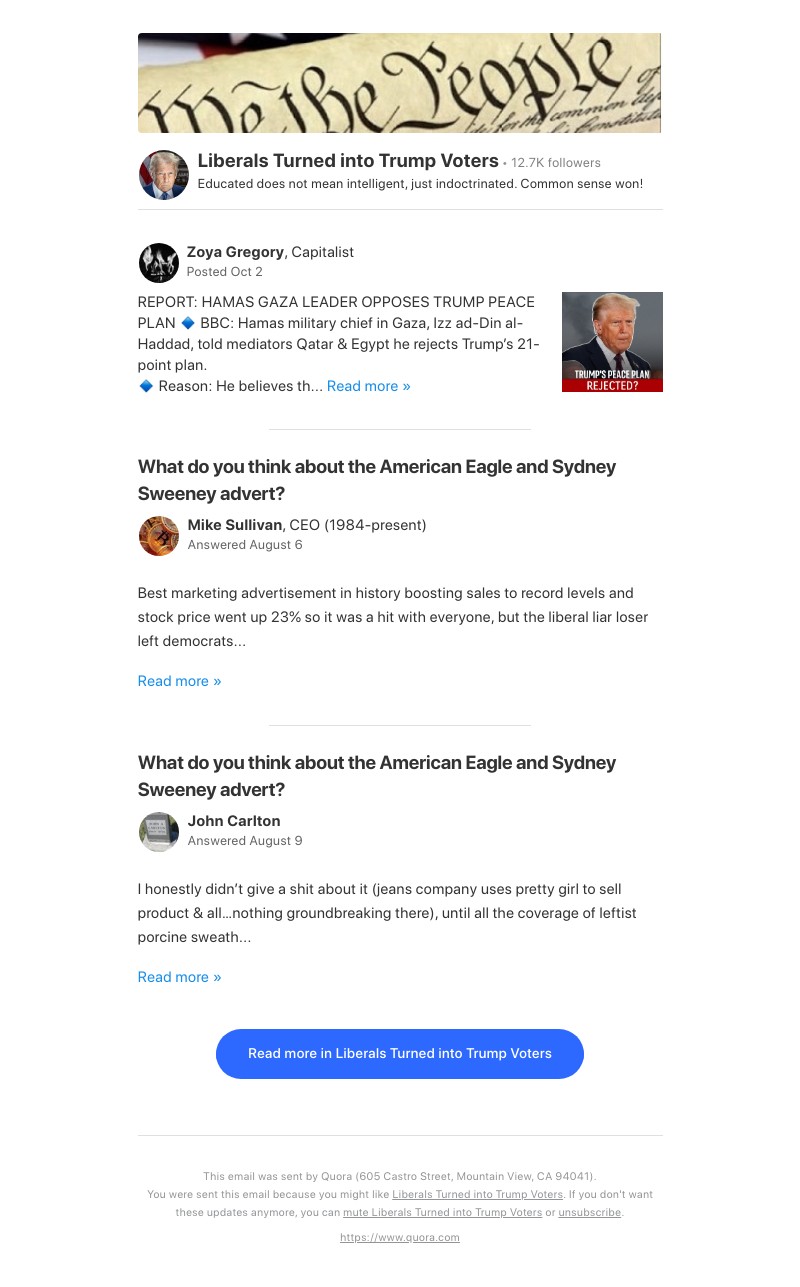Open Zoya Gregory's profile
Image resolution: width=800 pixels, height=1287 pixels.
[x=235, y=252]
